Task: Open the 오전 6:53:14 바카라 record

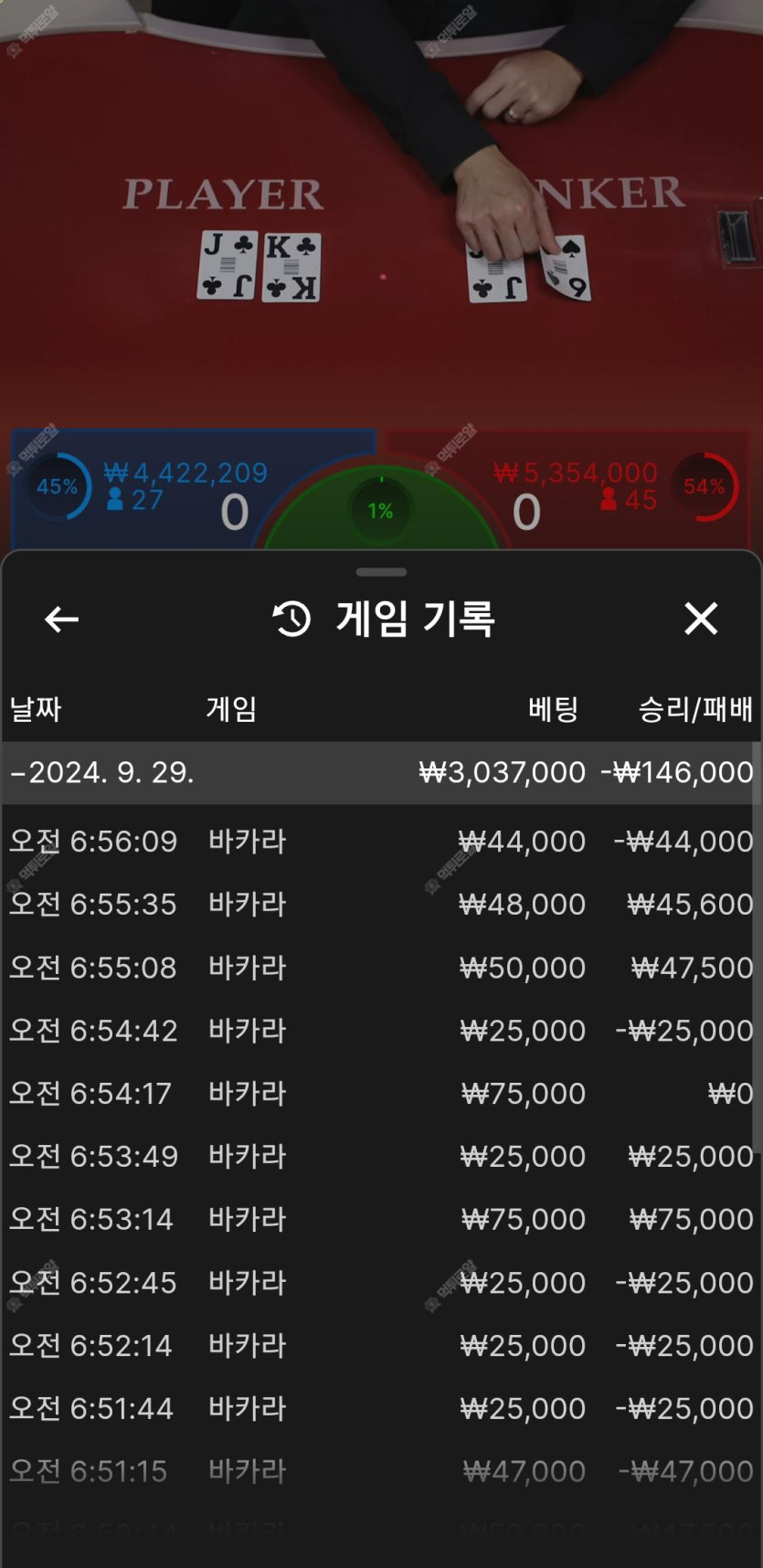Action: [381, 1219]
